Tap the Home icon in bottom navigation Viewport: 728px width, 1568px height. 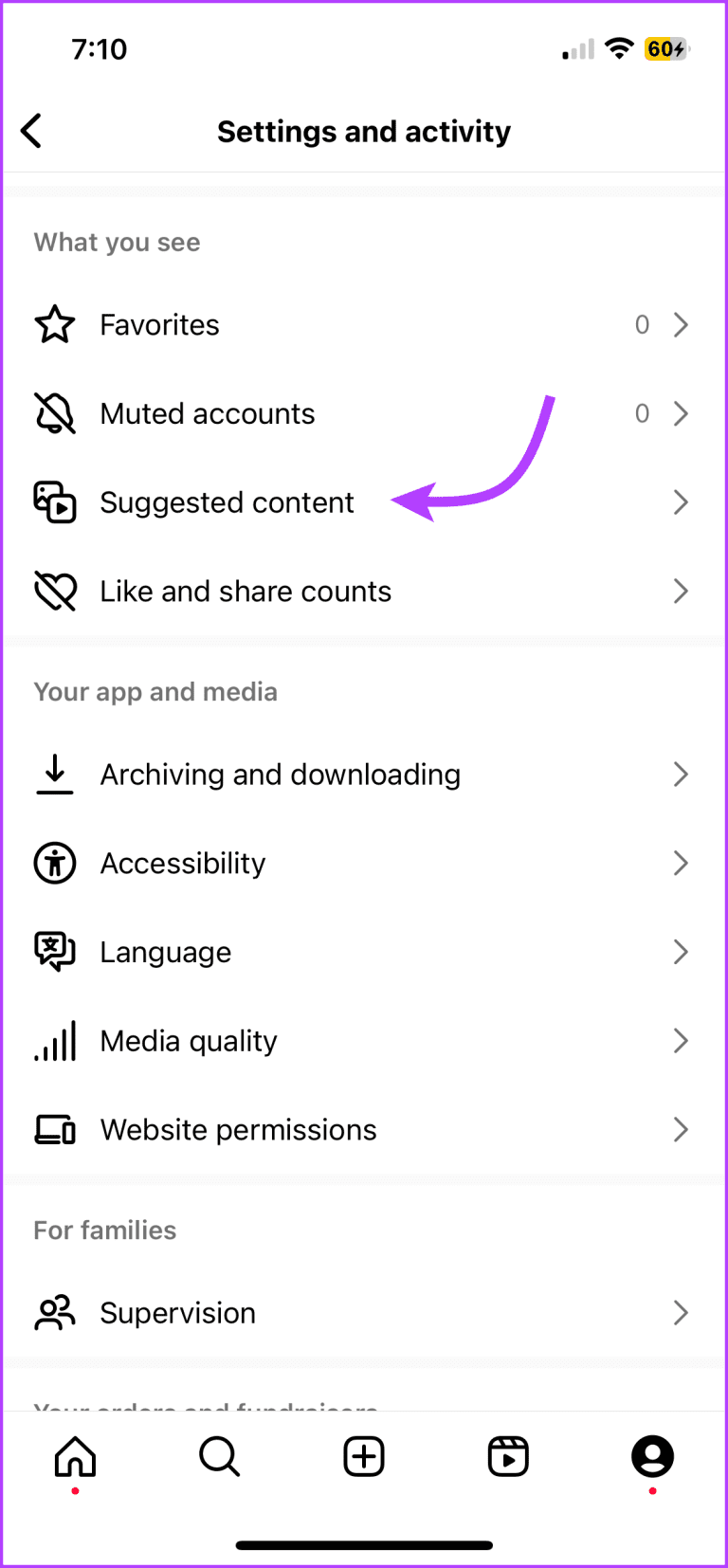point(75,1457)
